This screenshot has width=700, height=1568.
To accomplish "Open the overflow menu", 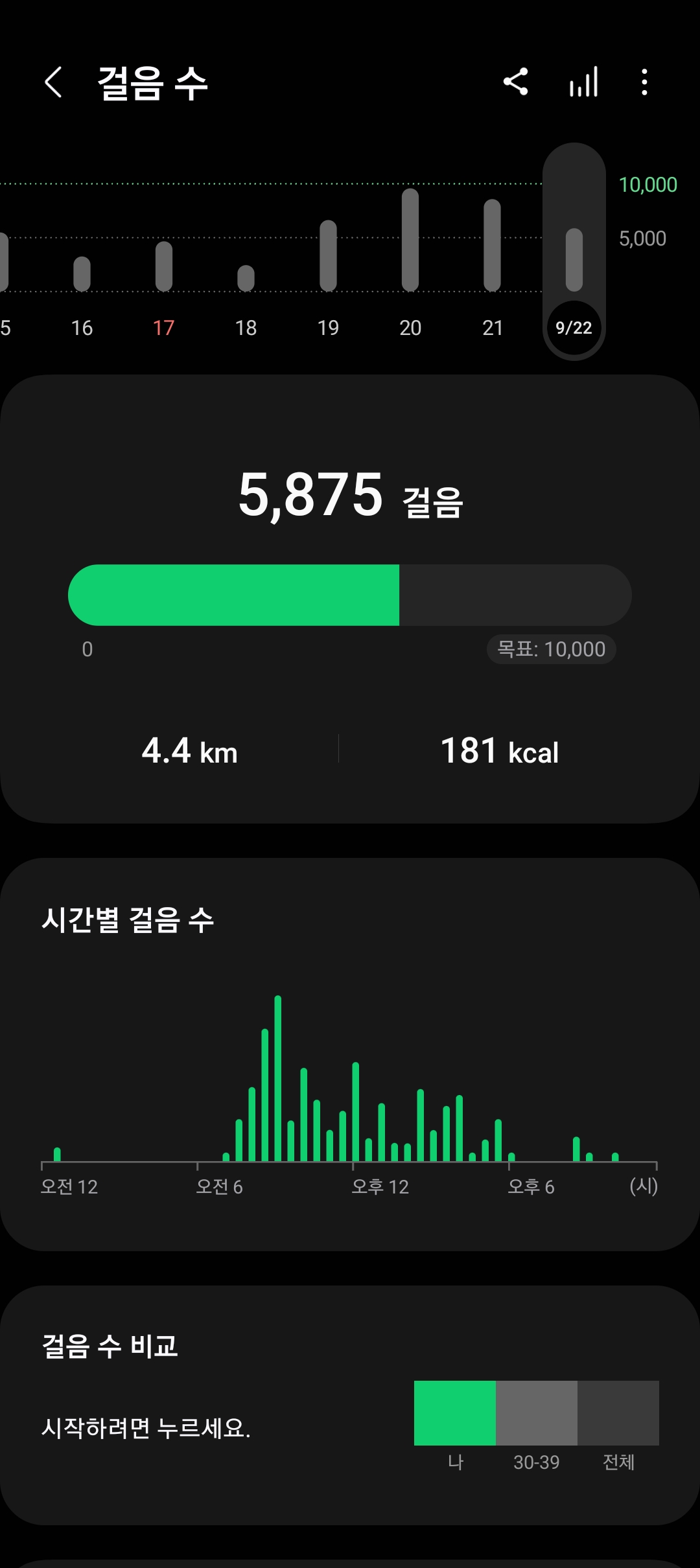I will (644, 82).
